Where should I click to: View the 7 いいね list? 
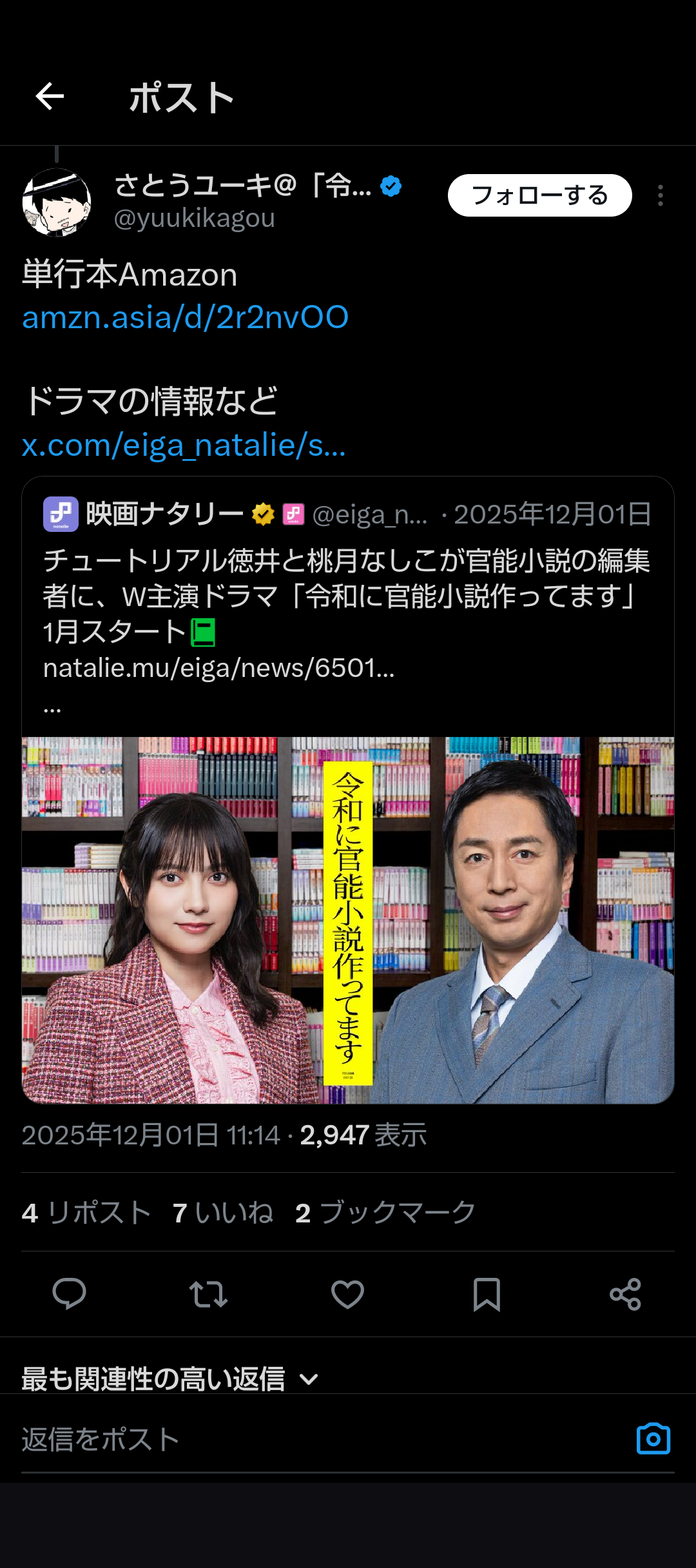click(x=223, y=1213)
